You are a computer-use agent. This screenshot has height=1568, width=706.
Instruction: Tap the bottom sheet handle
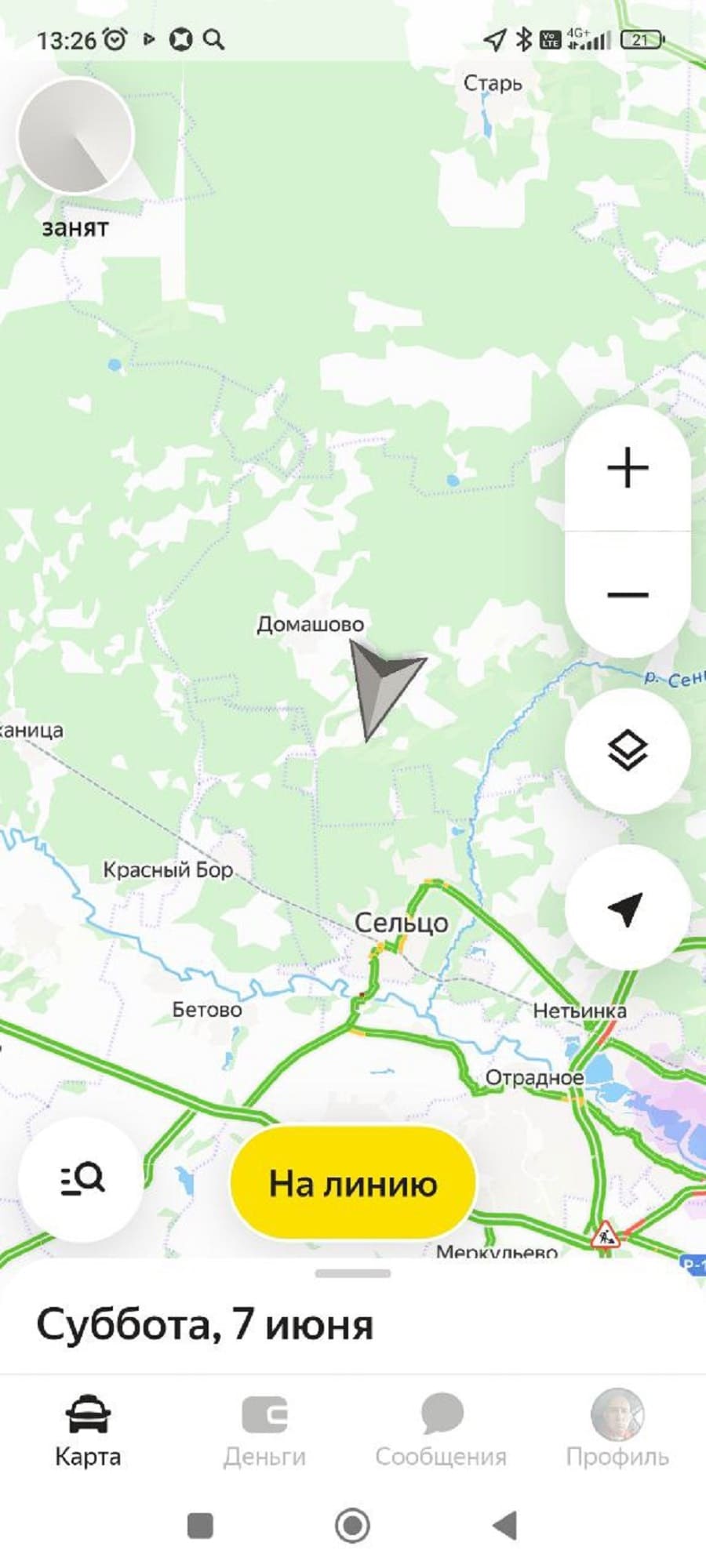tap(353, 1273)
